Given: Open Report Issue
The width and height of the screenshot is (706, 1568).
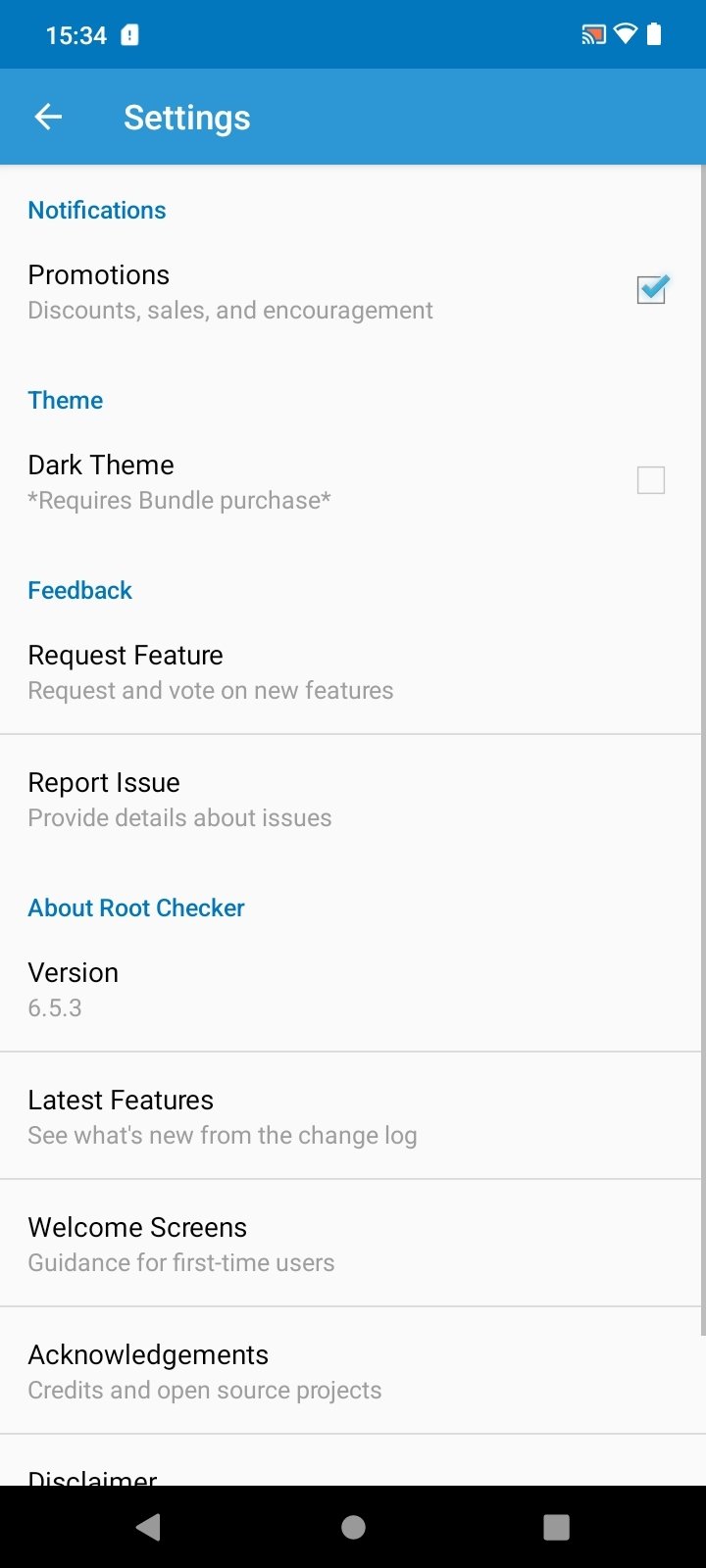Looking at the screenshot, I should click(351, 799).
